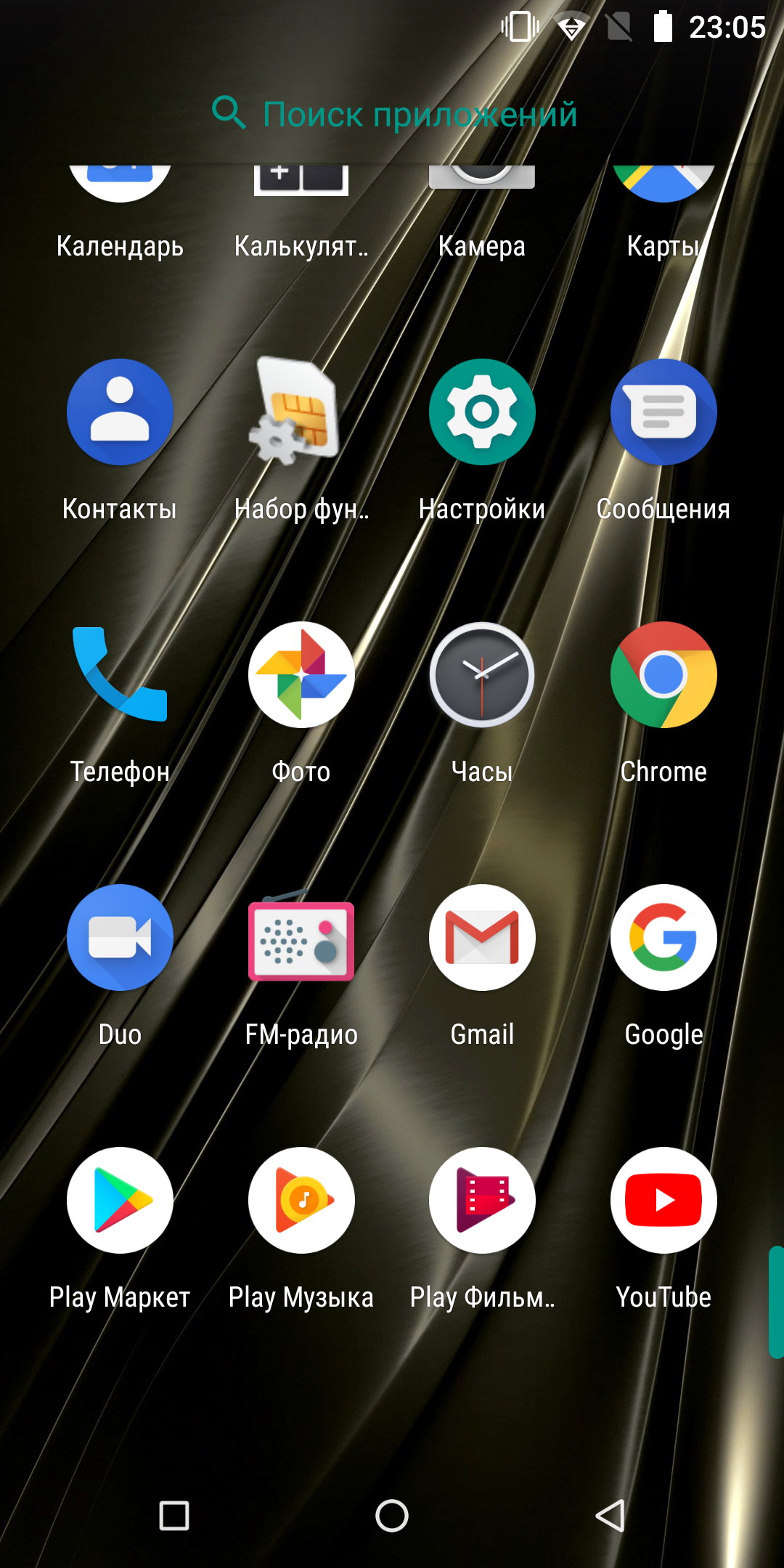This screenshot has height=1568, width=784.
Task: Tap the app search field
Action: 392,114
